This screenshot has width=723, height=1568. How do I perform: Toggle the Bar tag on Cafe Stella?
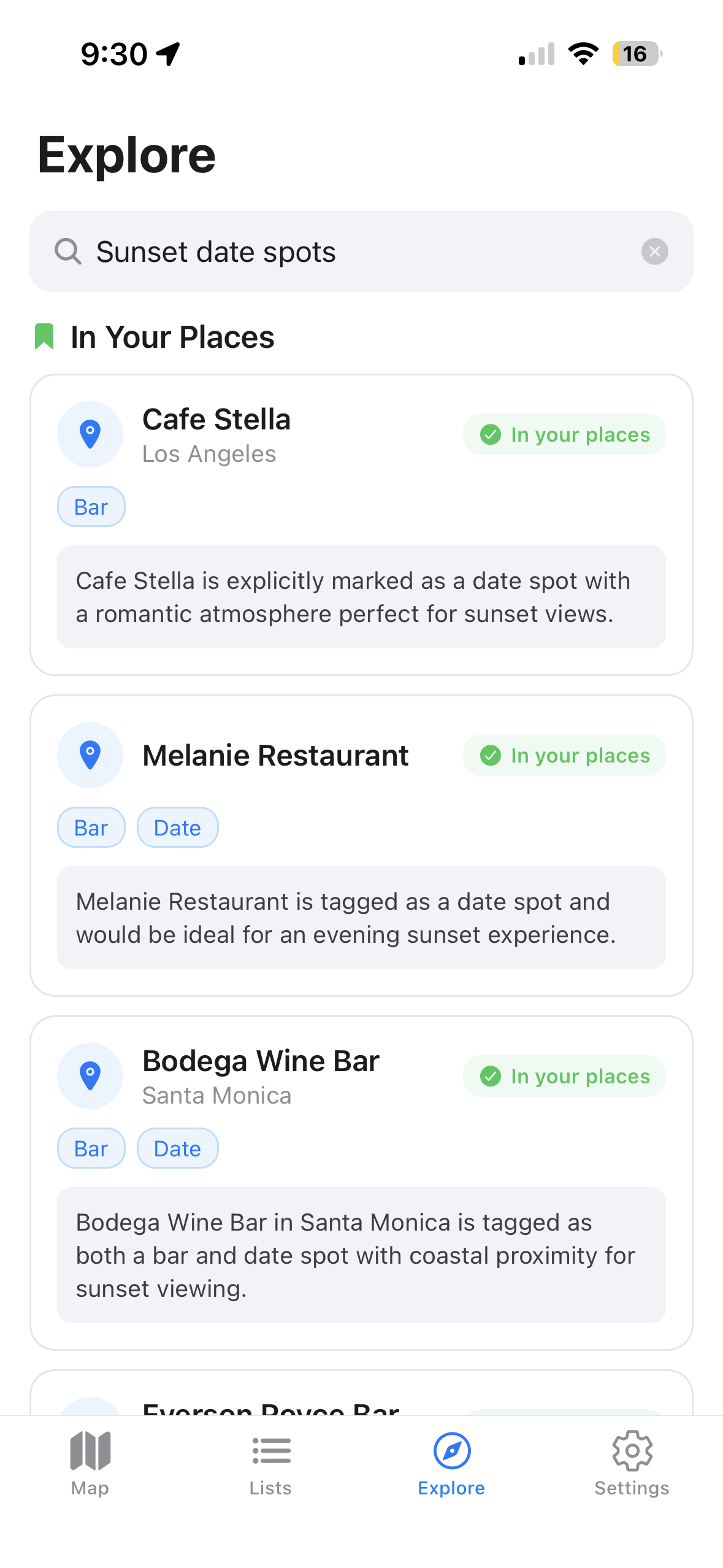pos(91,506)
